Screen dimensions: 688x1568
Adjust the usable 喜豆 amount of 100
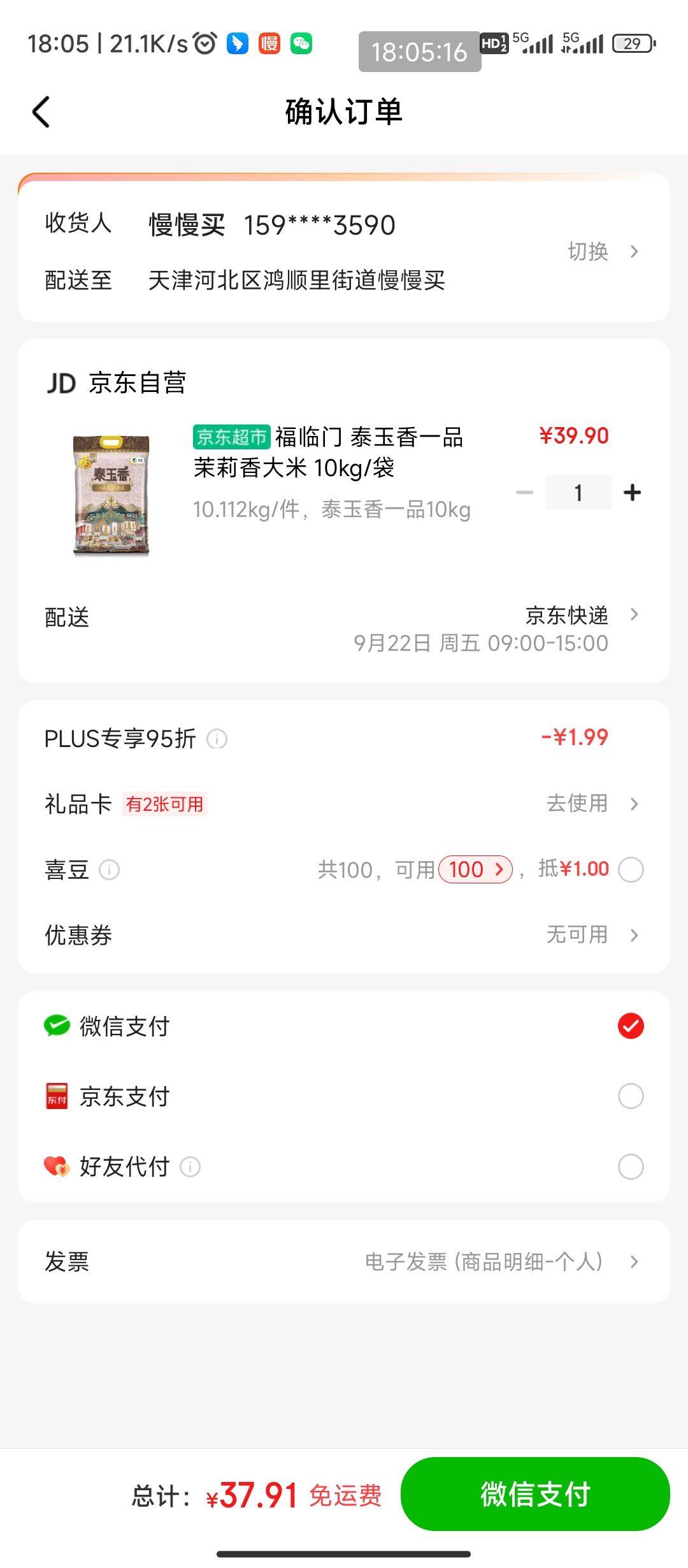pyautogui.click(x=475, y=869)
